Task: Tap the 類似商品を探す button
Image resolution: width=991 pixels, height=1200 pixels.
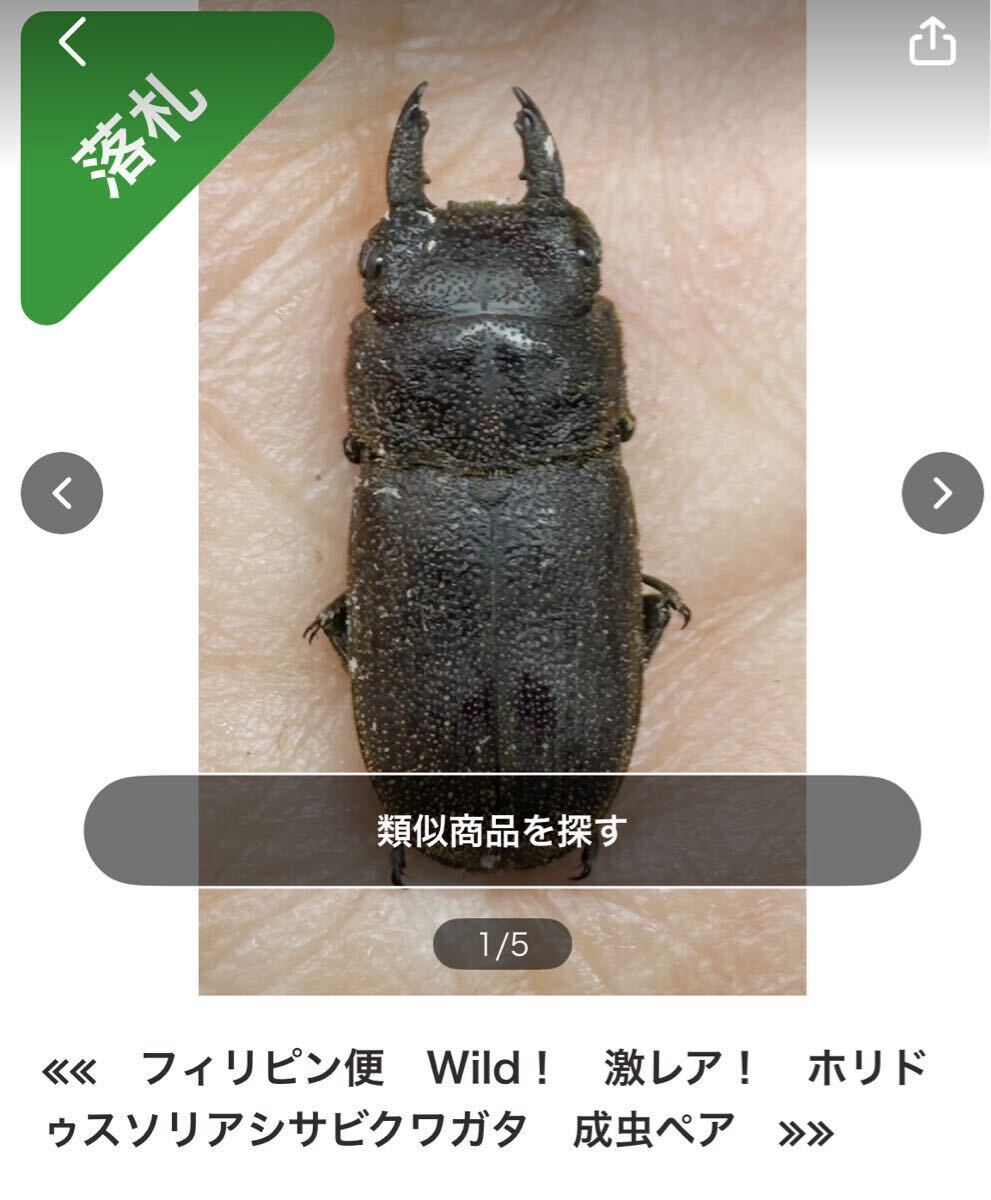Action: [502, 831]
